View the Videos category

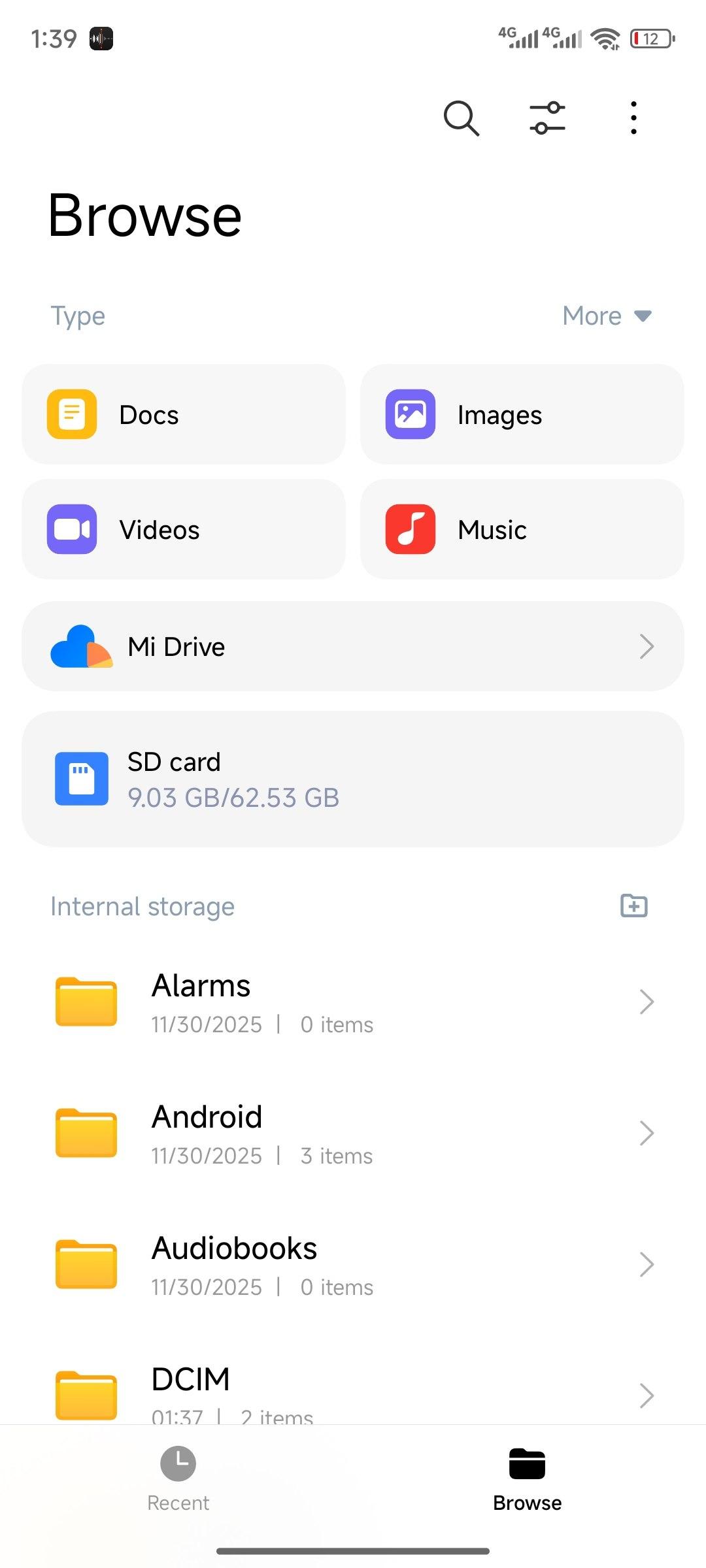pyautogui.click(x=184, y=529)
